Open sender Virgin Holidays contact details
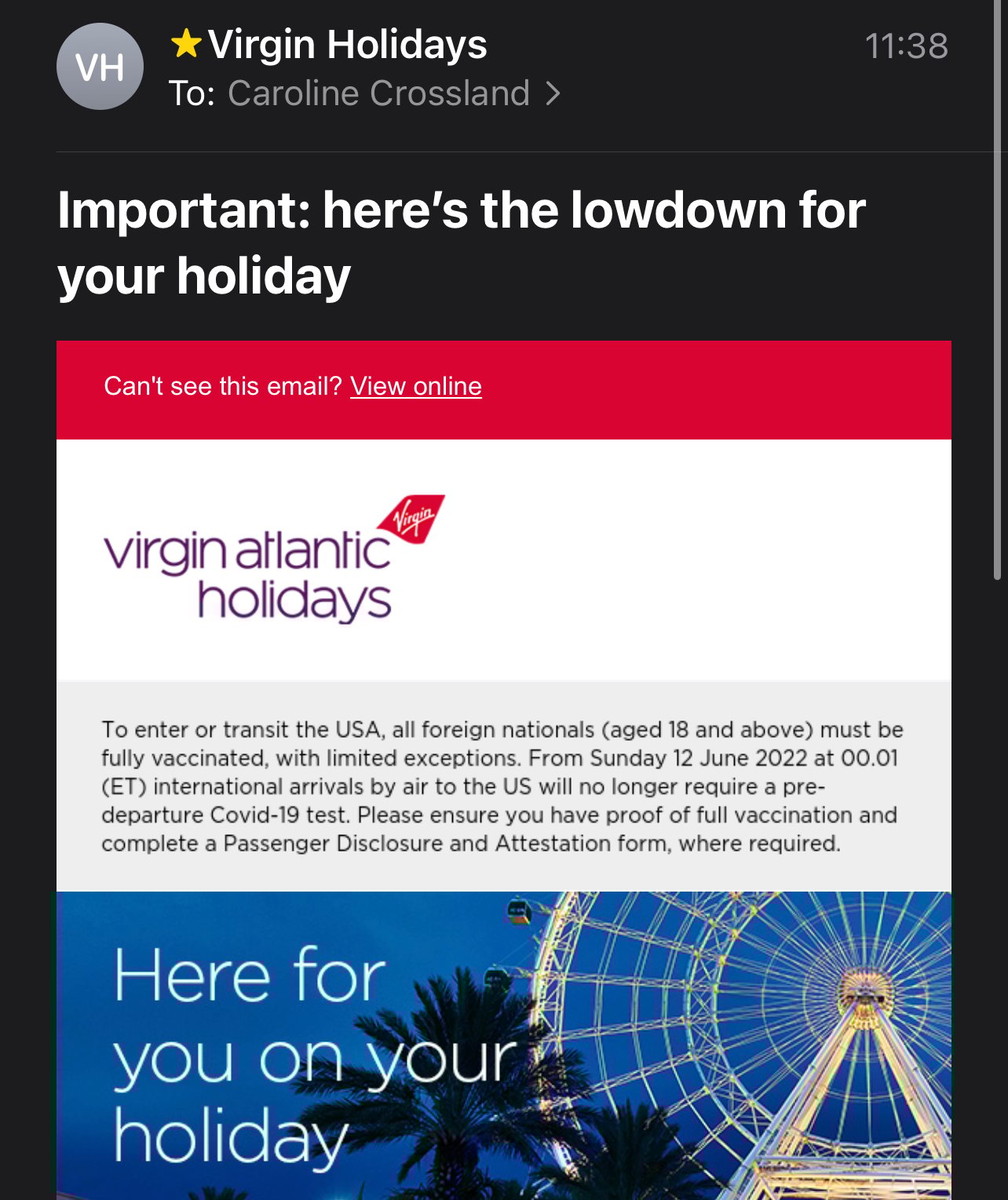The width and height of the screenshot is (1008, 1200). click(x=347, y=45)
